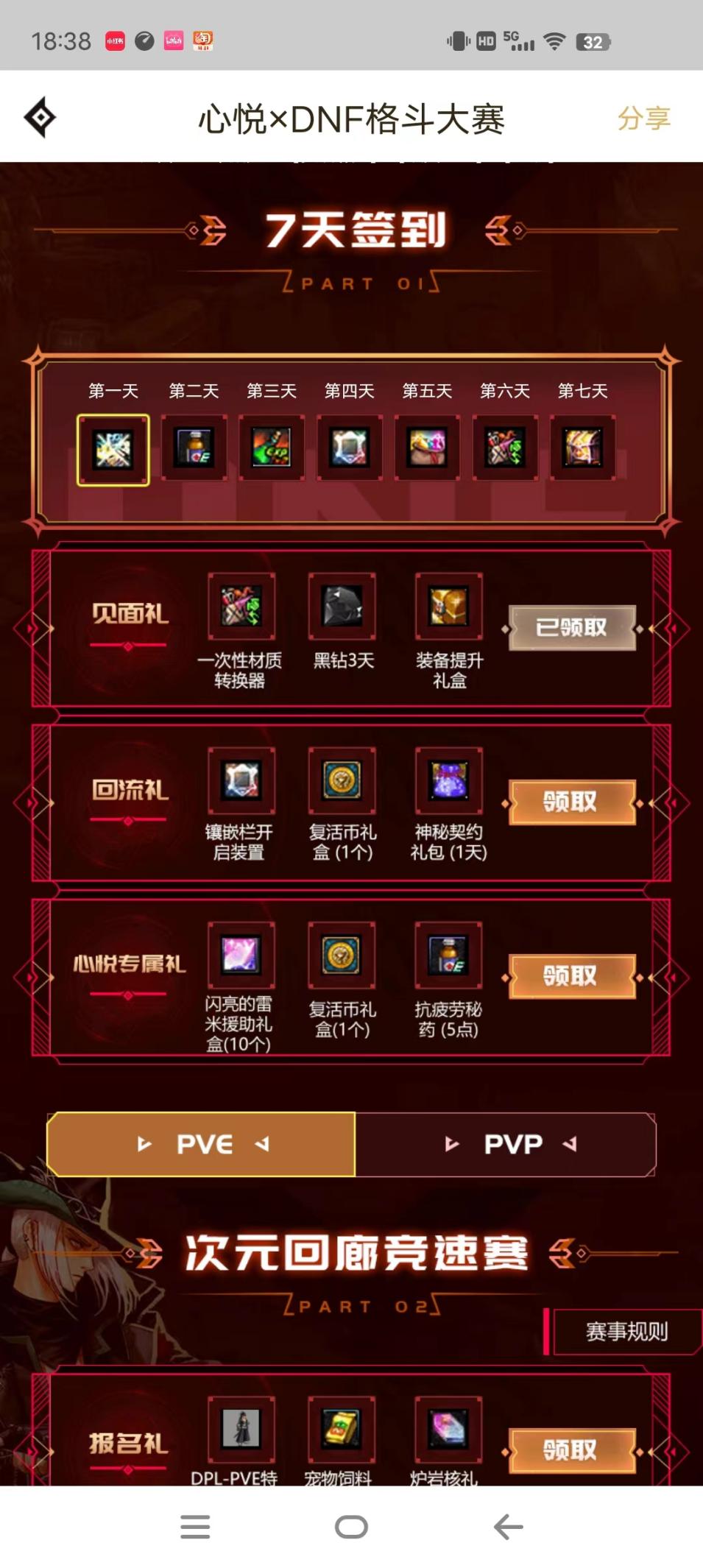The image size is (703, 1568).
Task: Share this page via 分享
Action: tap(643, 119)
